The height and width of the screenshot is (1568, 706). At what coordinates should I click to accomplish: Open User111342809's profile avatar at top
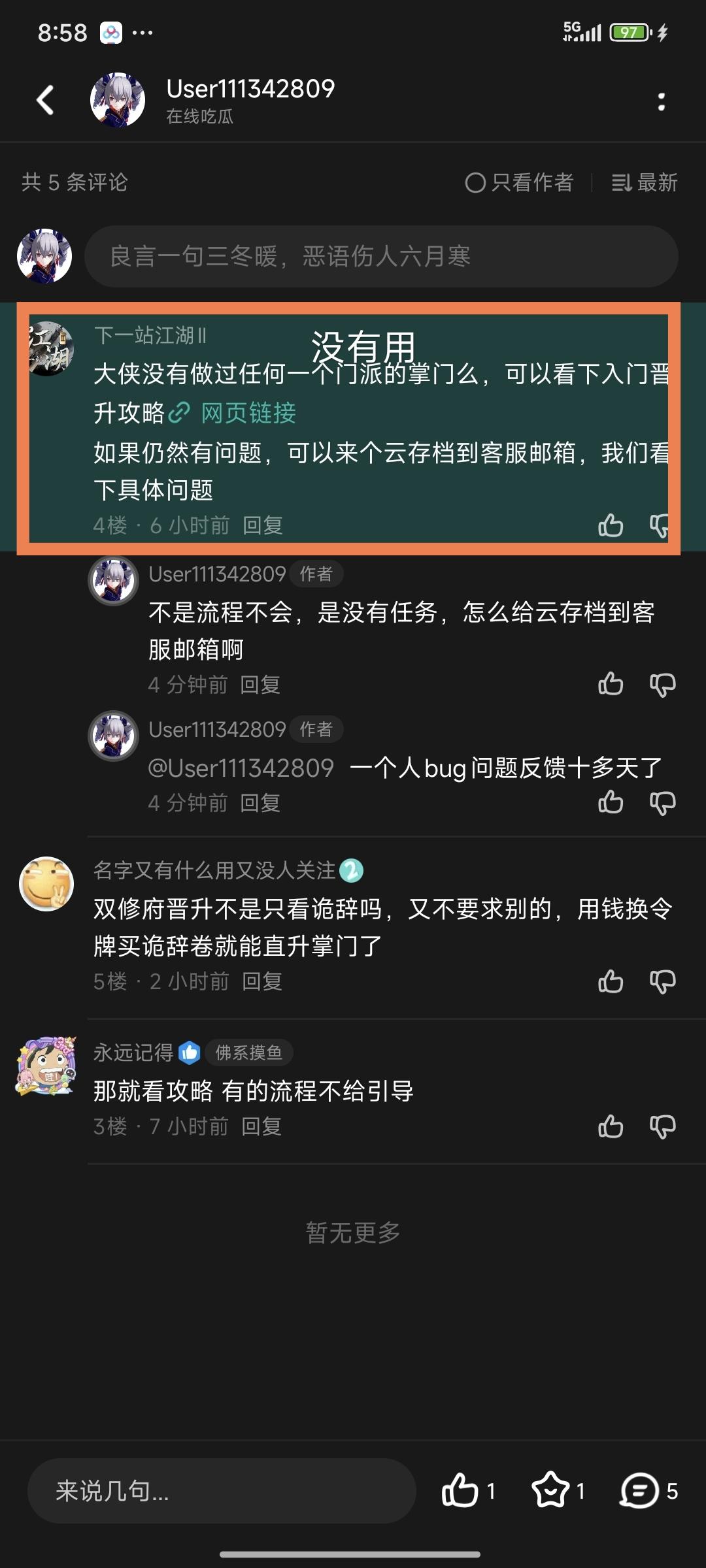(118, 98)
